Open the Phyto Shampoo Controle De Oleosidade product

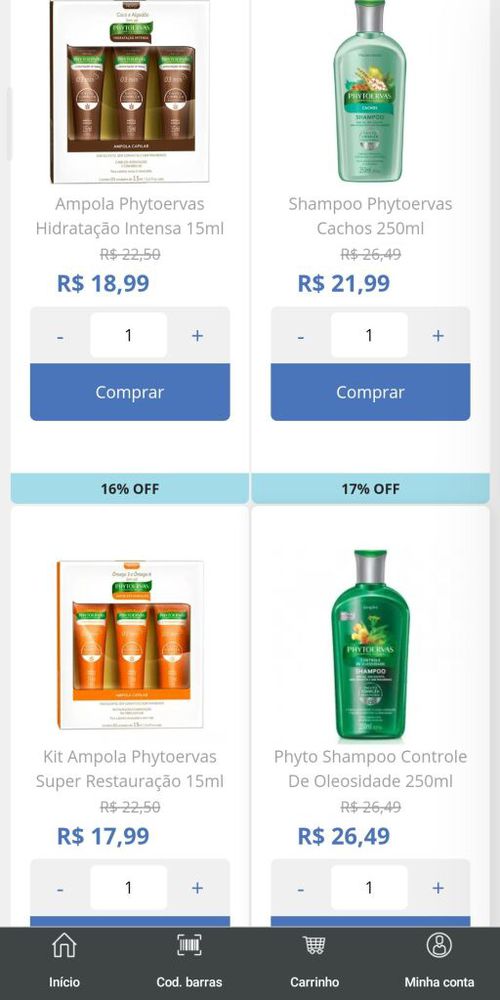pos(371,768)
